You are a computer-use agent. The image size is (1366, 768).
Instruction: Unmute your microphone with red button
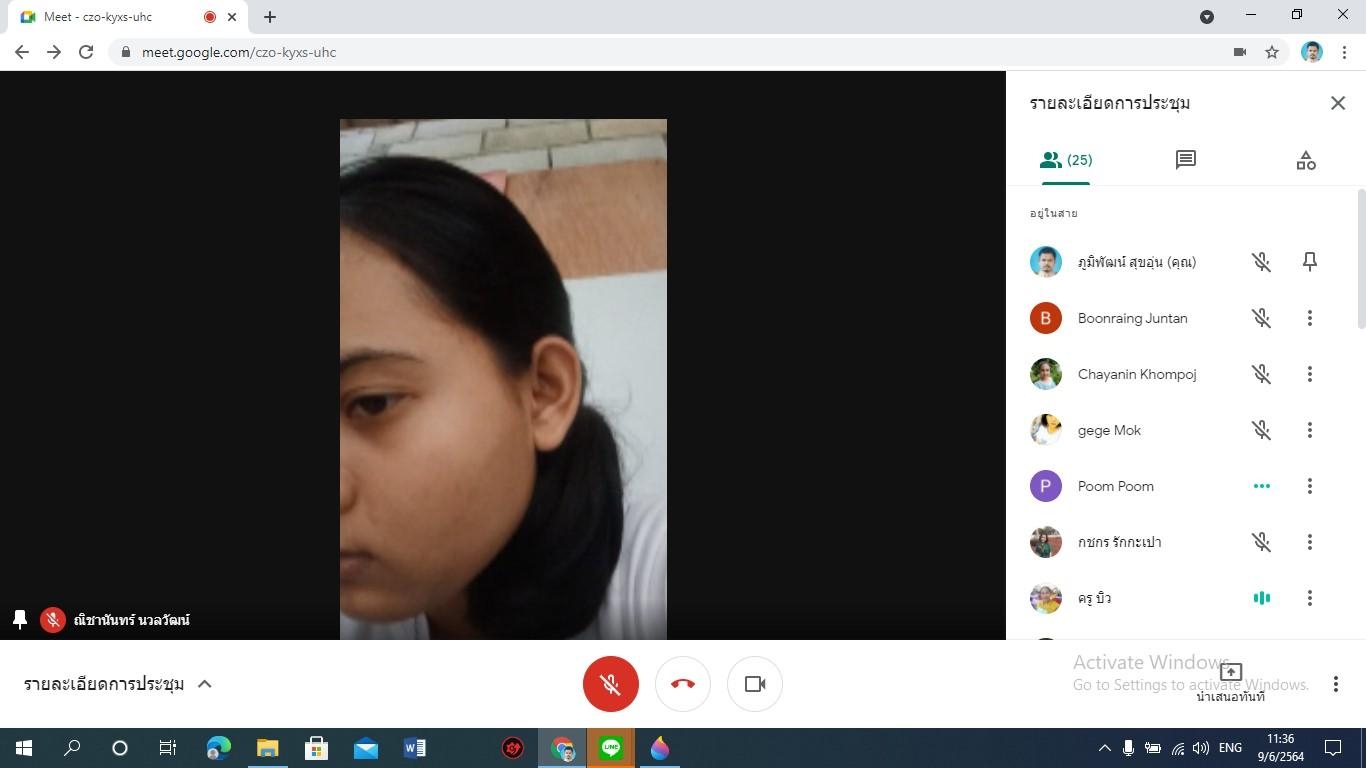point(611,684)
